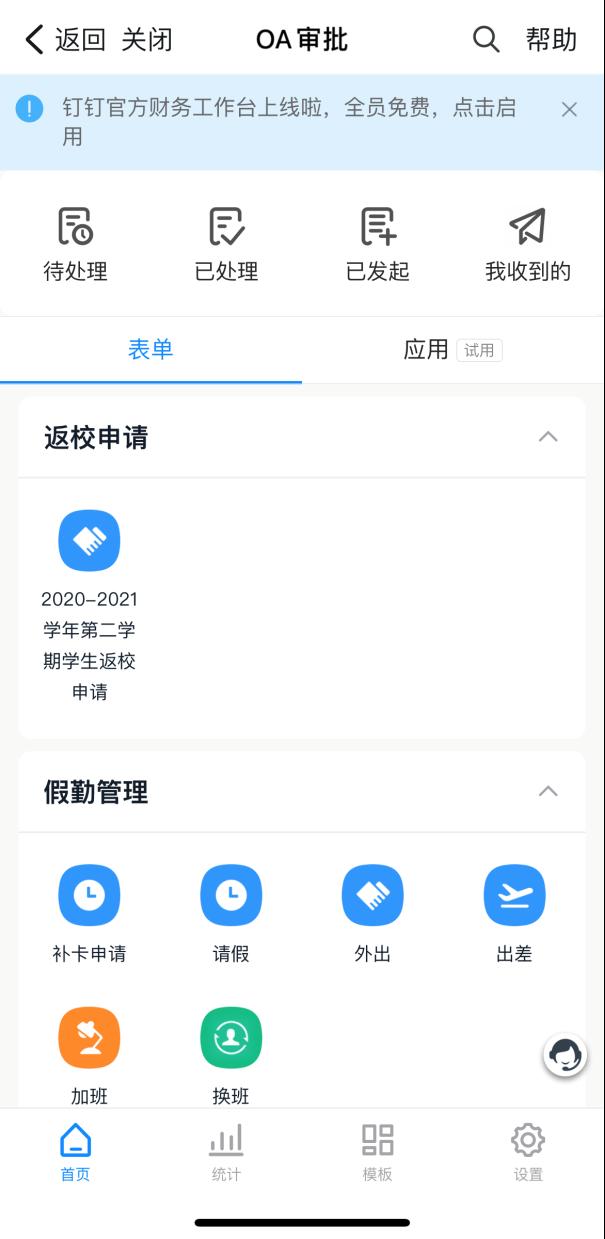Switch to the 应用 tab
605x1239 pixels.
pos(451,350)
